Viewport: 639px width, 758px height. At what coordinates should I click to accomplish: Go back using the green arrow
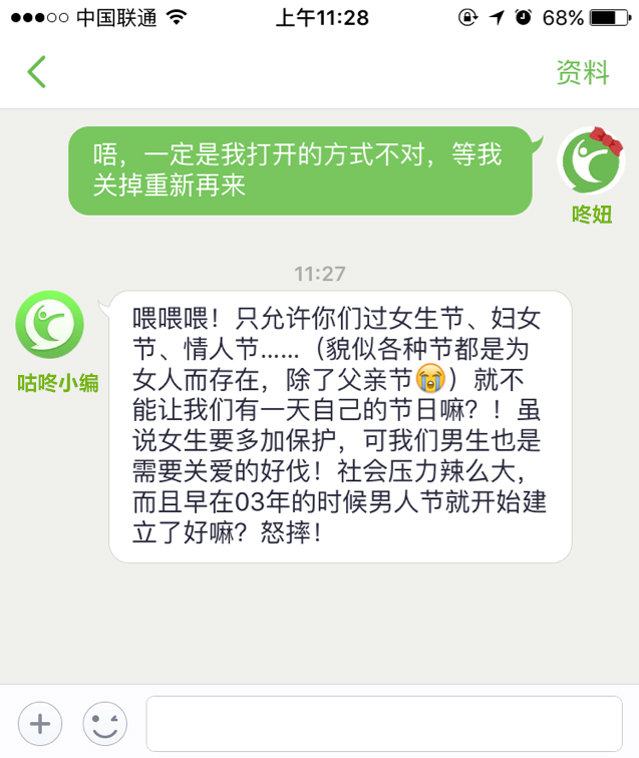(37, 72)
